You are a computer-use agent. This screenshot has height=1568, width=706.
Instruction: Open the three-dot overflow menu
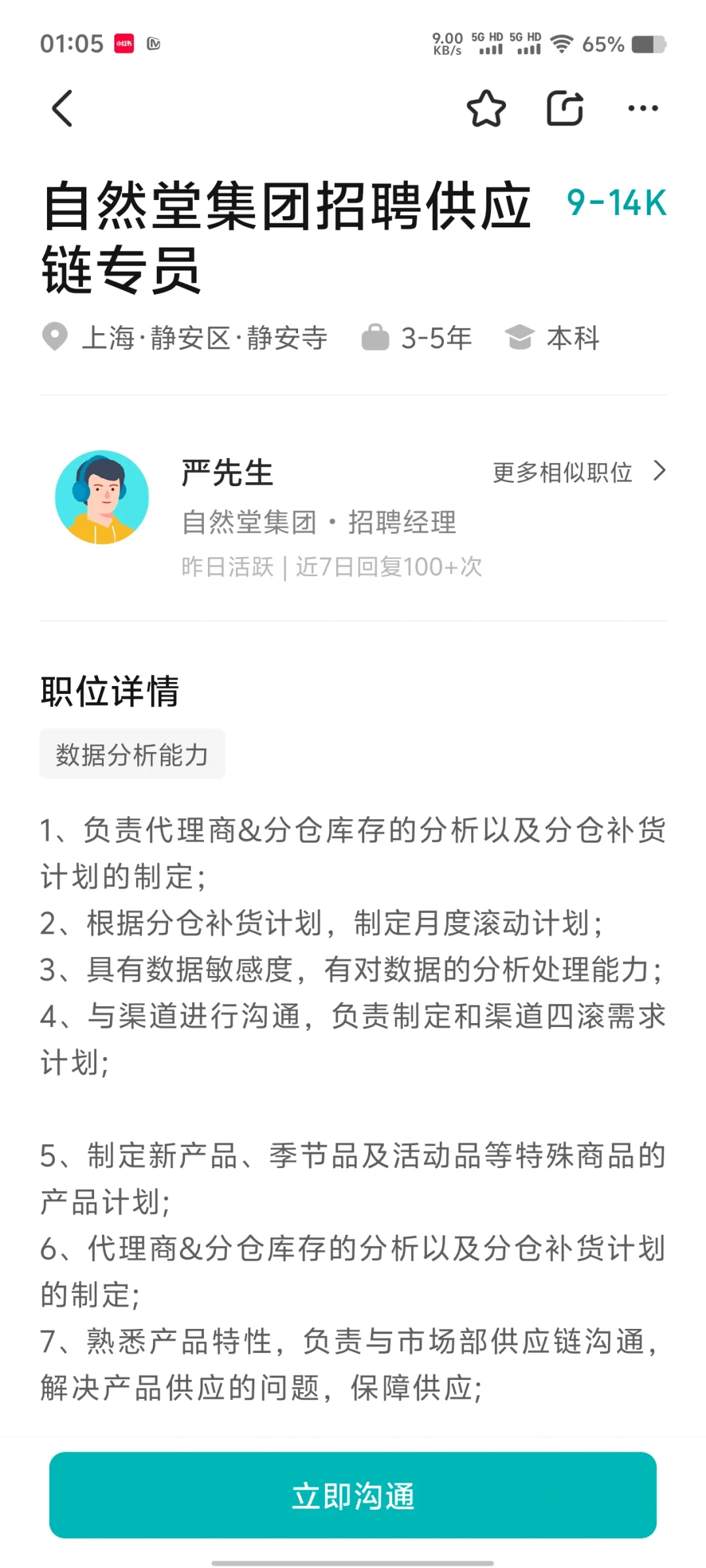coord(643,108)
